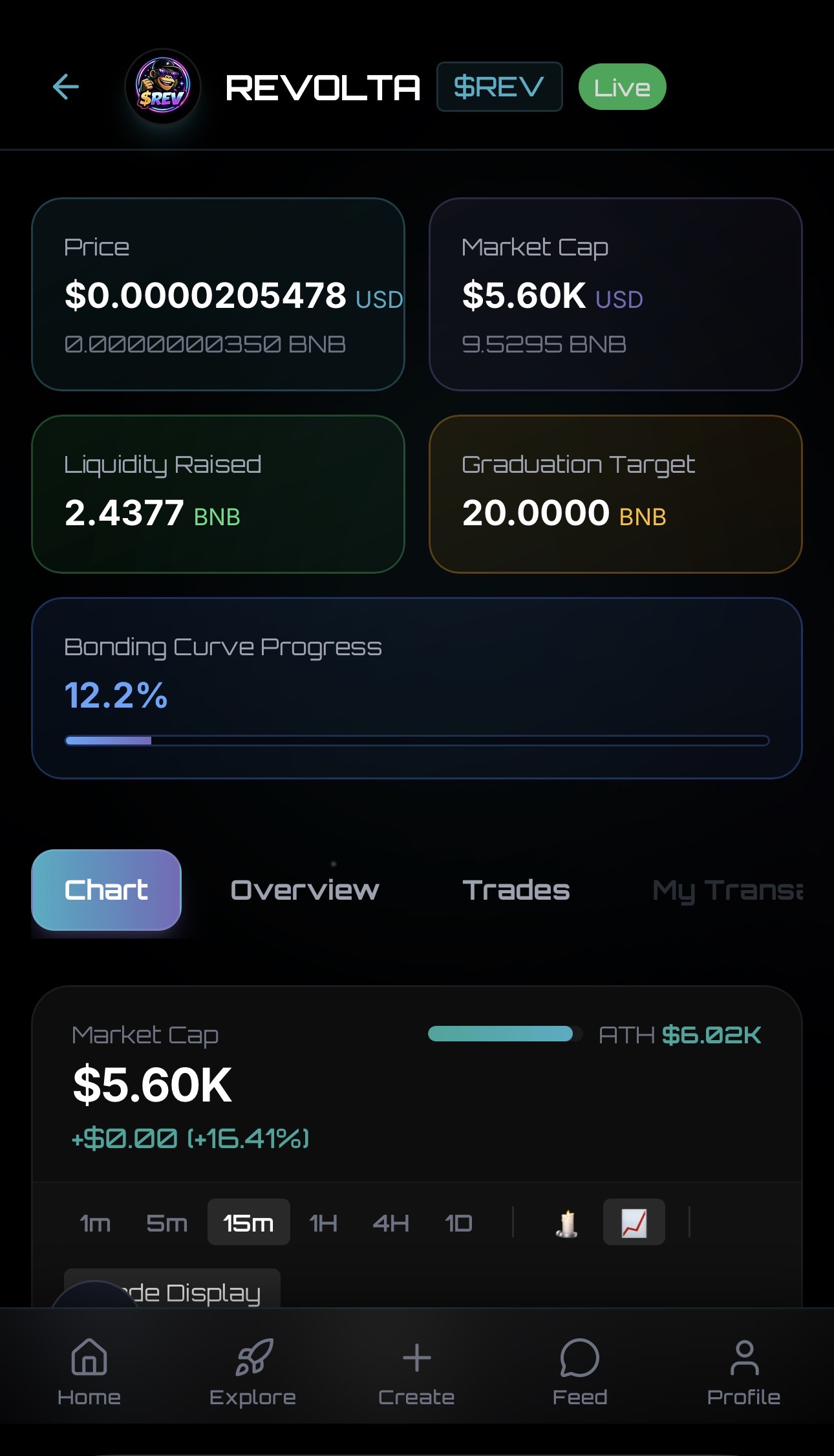
Task: Show the My Transactions tab
Action: point(727,890)
